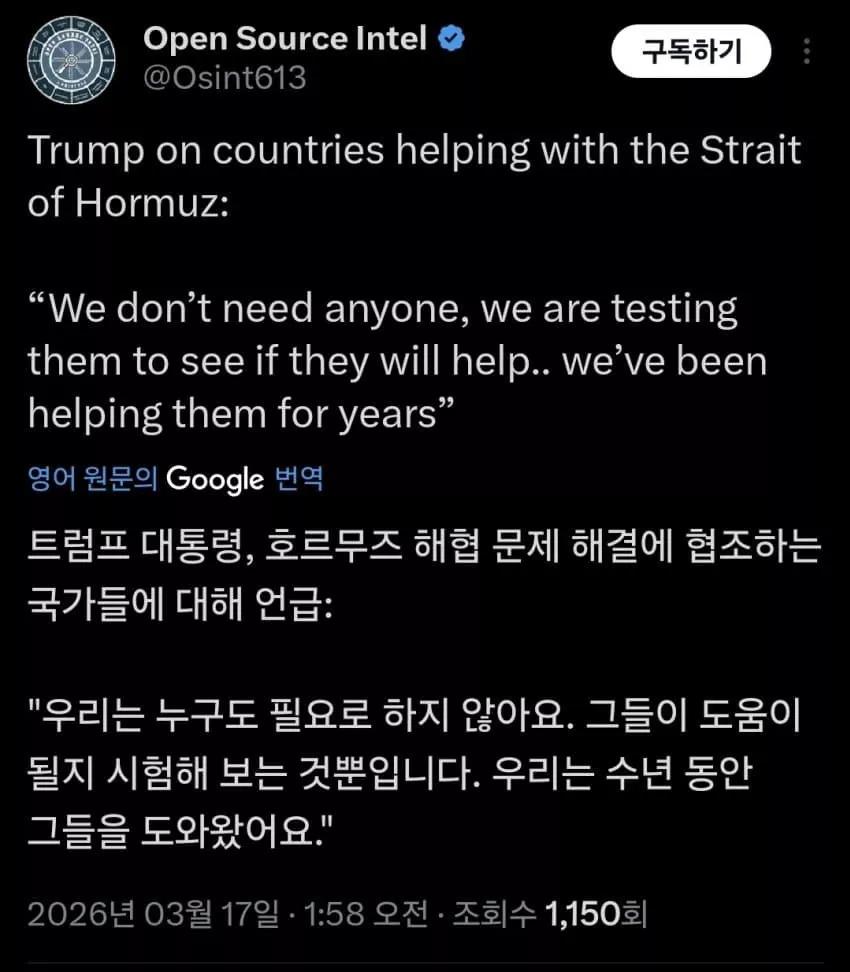Tap the 영어 원문의 Google 번역 link
Image resolution: width=850 pixels, height=972 pixels.
tap(175, 479)
